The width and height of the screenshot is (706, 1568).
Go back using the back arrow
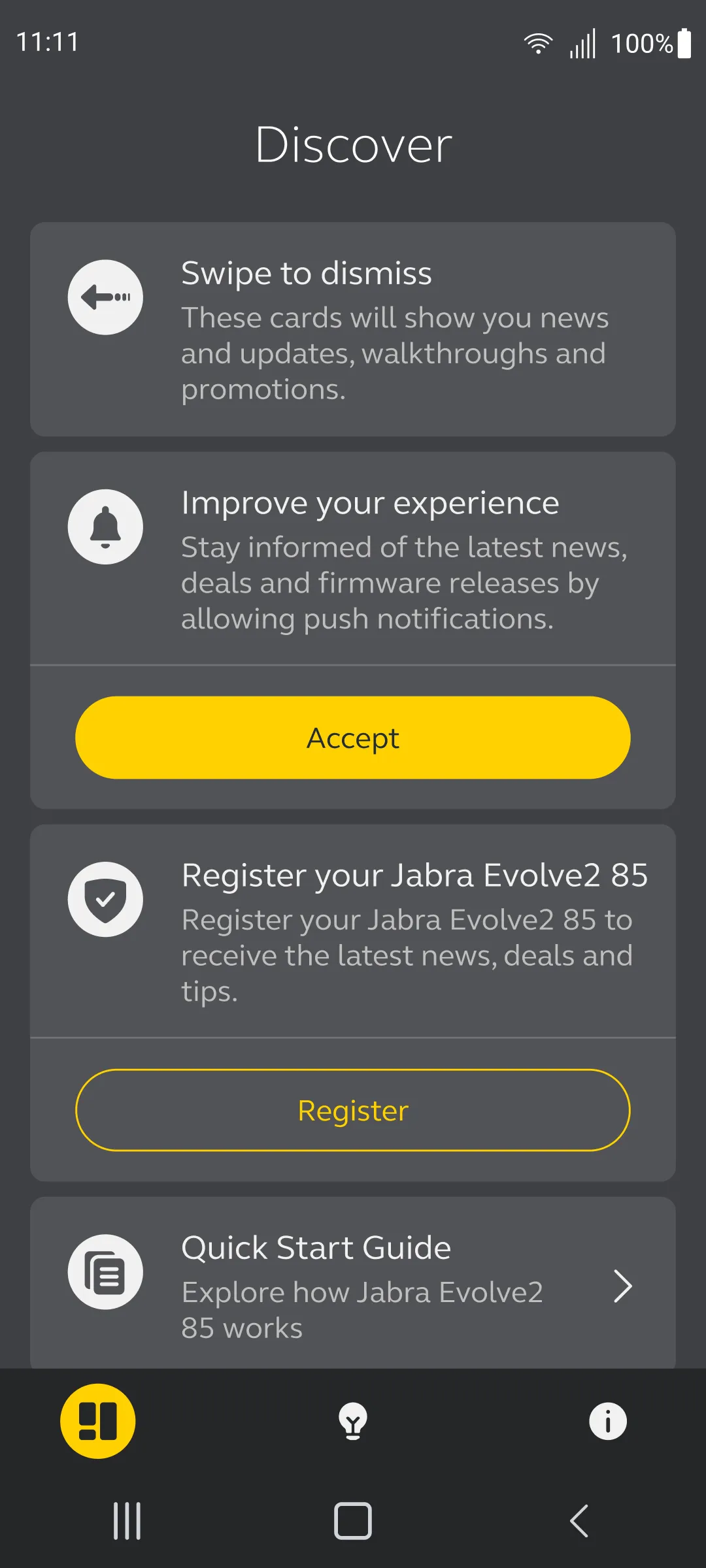coord(578,1520)
